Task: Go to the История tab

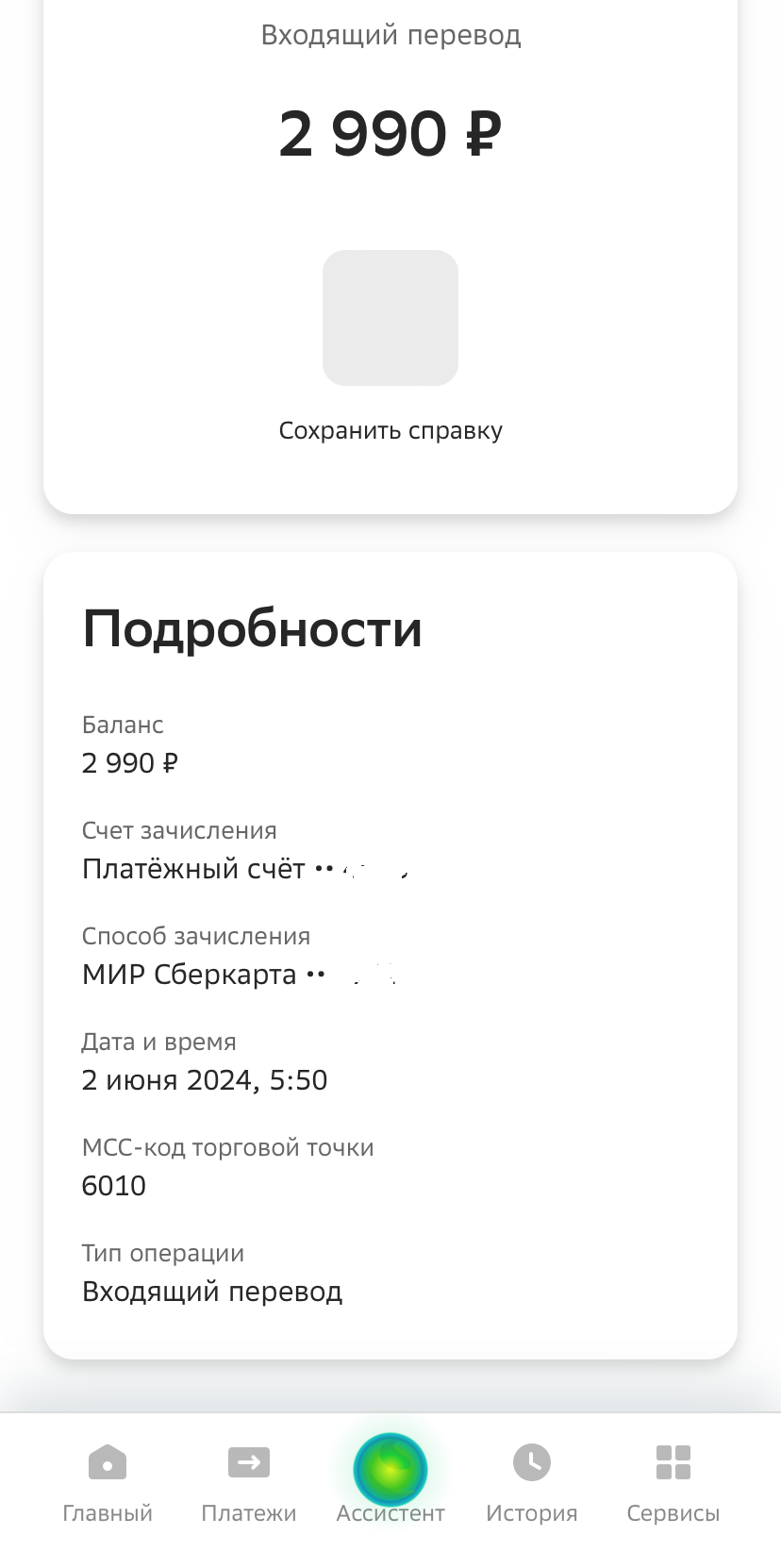Action: click(x=532, y=1481)
